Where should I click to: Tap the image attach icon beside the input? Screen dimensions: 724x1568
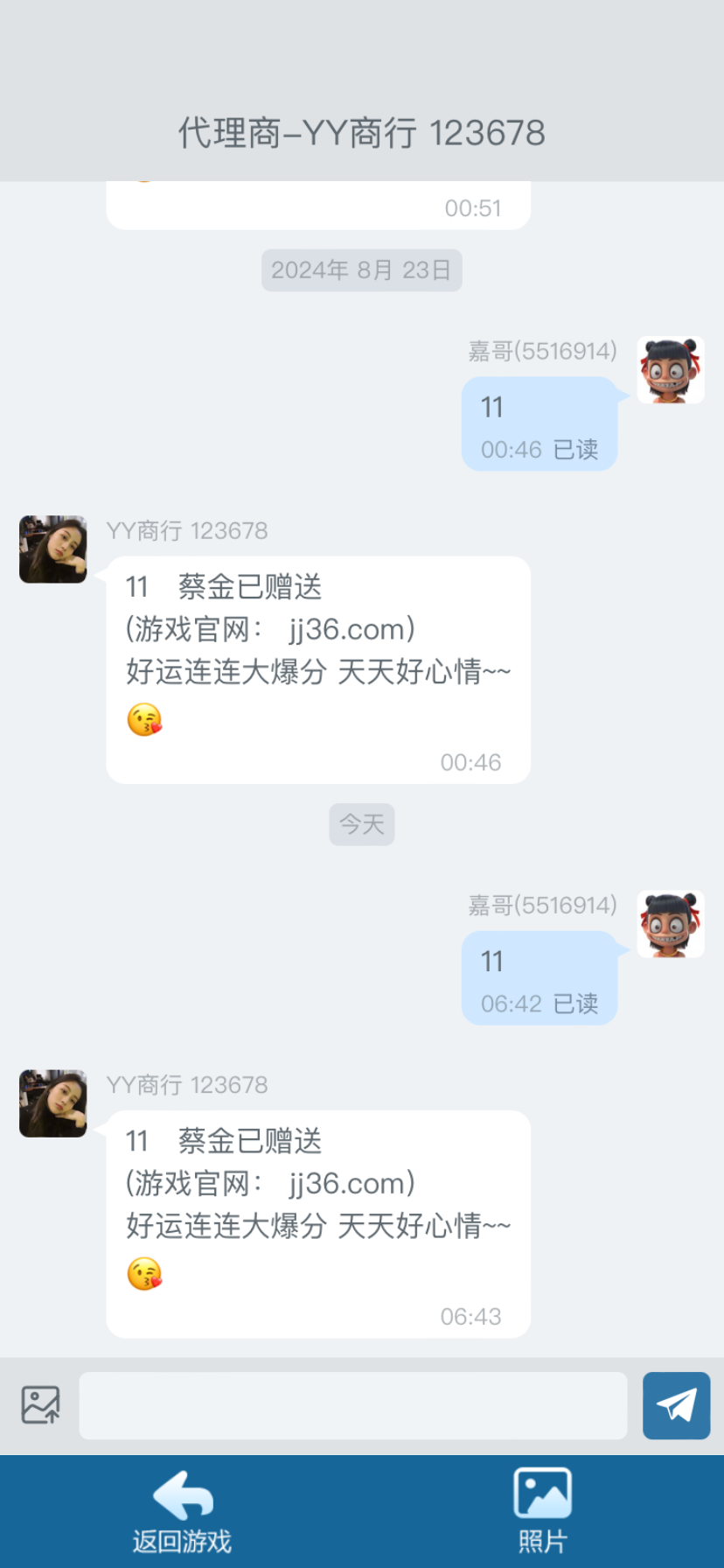[40, 1405]
